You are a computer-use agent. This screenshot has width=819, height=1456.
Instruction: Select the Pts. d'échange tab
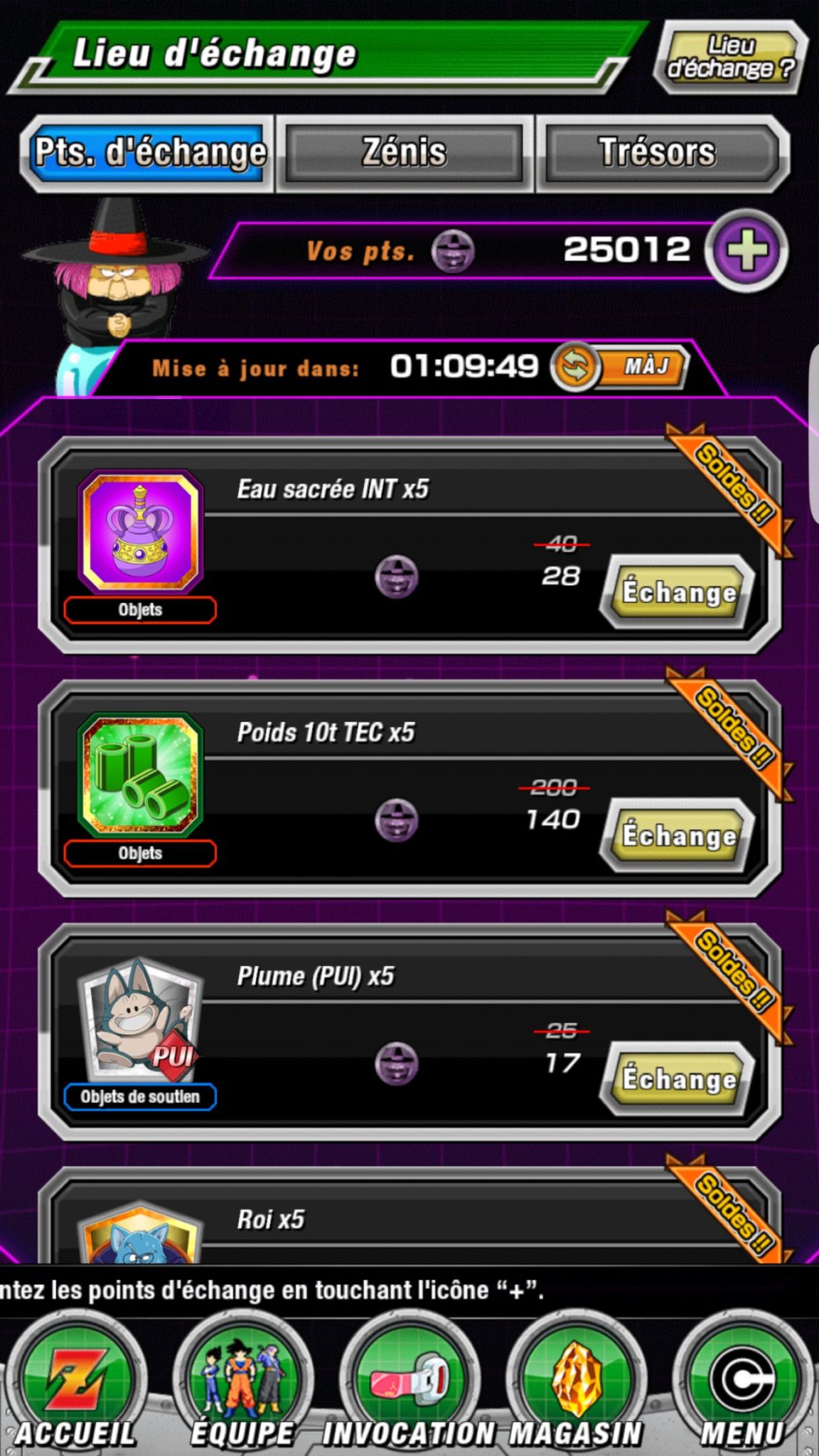(x=148, y=152)
